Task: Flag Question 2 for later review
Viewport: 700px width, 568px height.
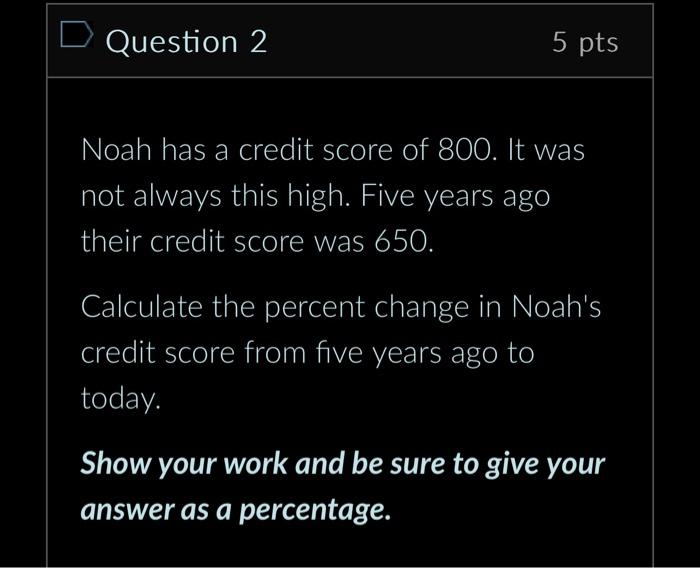Action: click(x=77, y=38)
